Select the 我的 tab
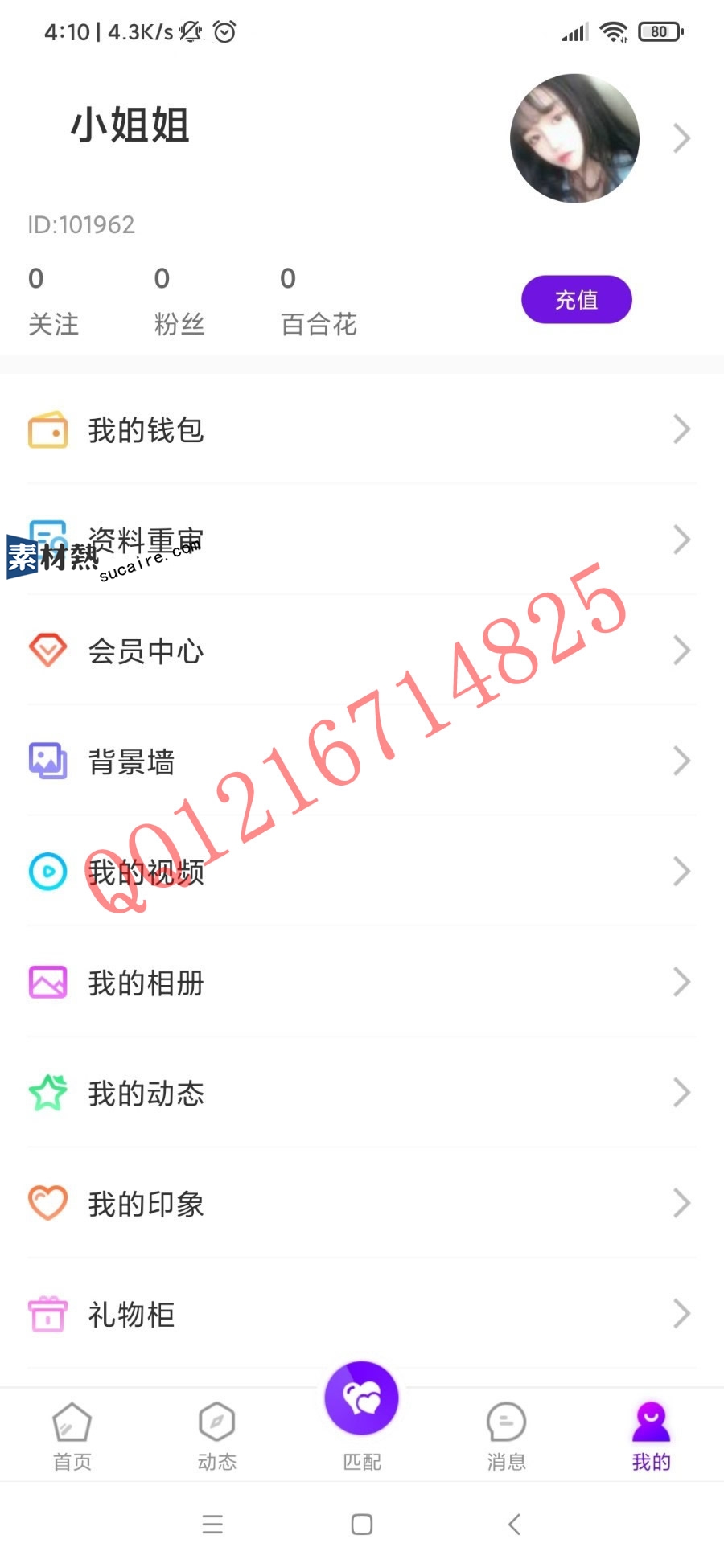The height and width of the screenshot is (1568, 724). [x=651, y=1435]
